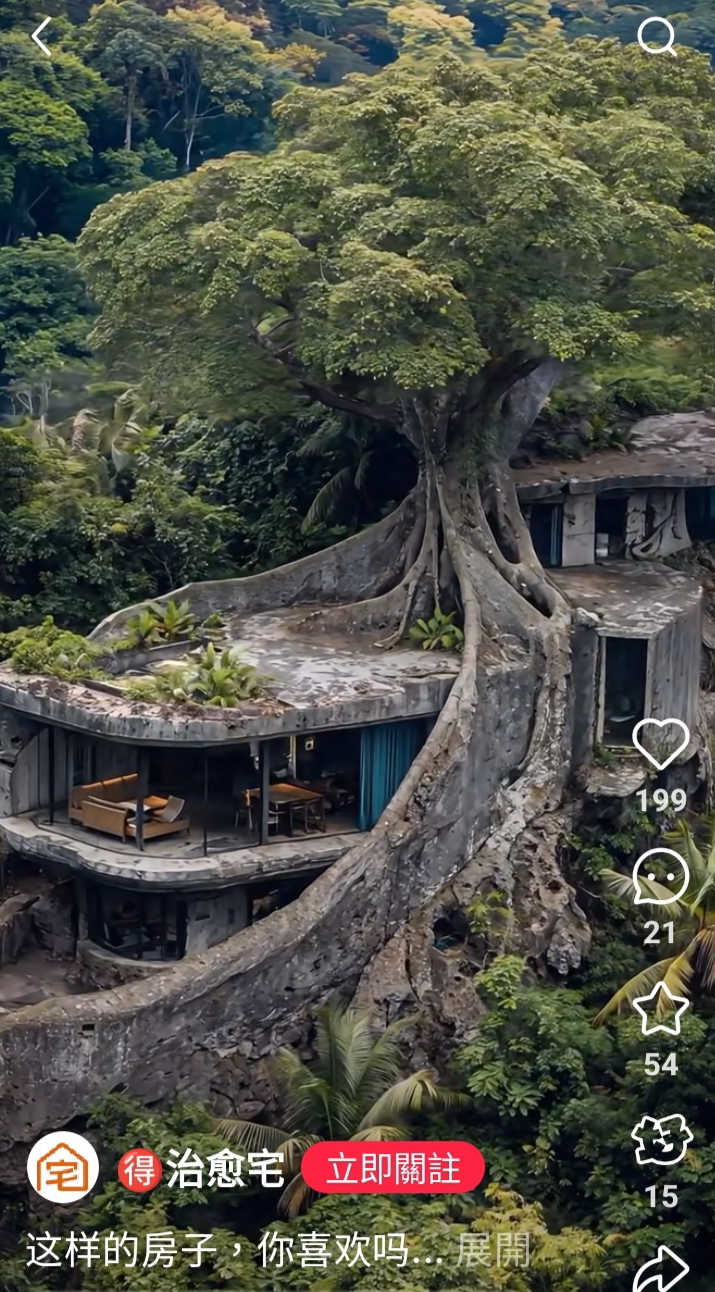Share this video via the arrow icon
This screenshot has width=715, height=1292.
[661, 1268]
